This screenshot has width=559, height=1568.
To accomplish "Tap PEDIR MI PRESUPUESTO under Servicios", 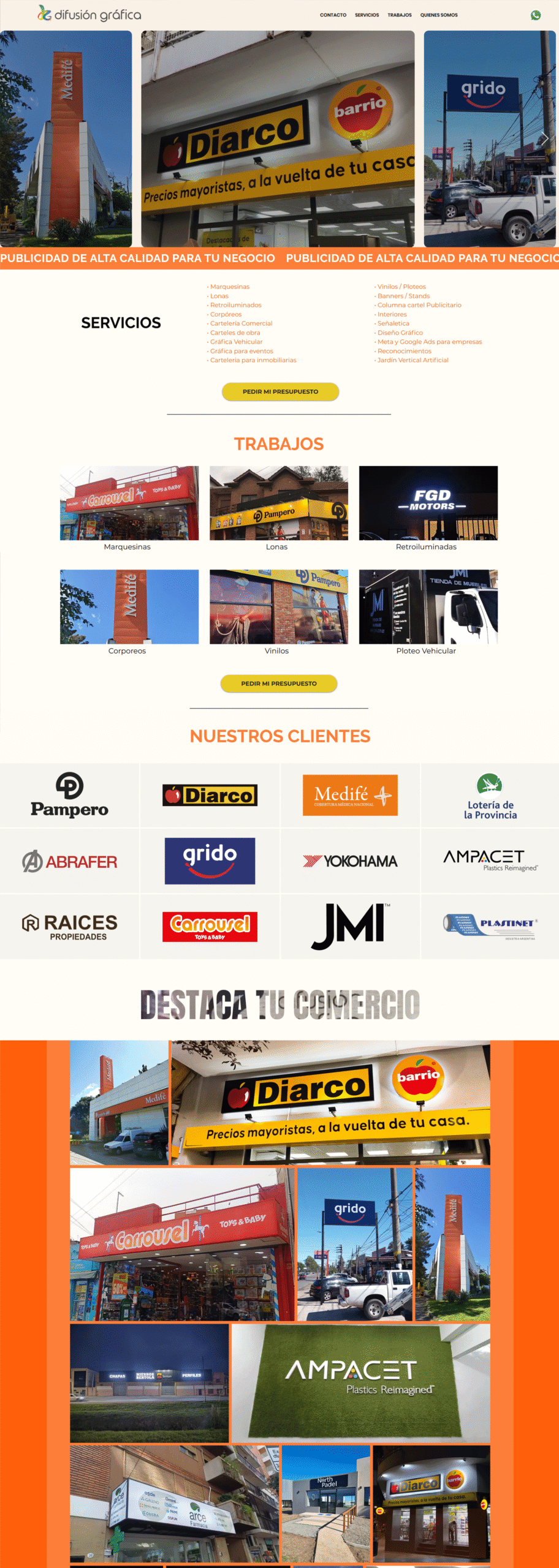I will click(x=280, y=391).
